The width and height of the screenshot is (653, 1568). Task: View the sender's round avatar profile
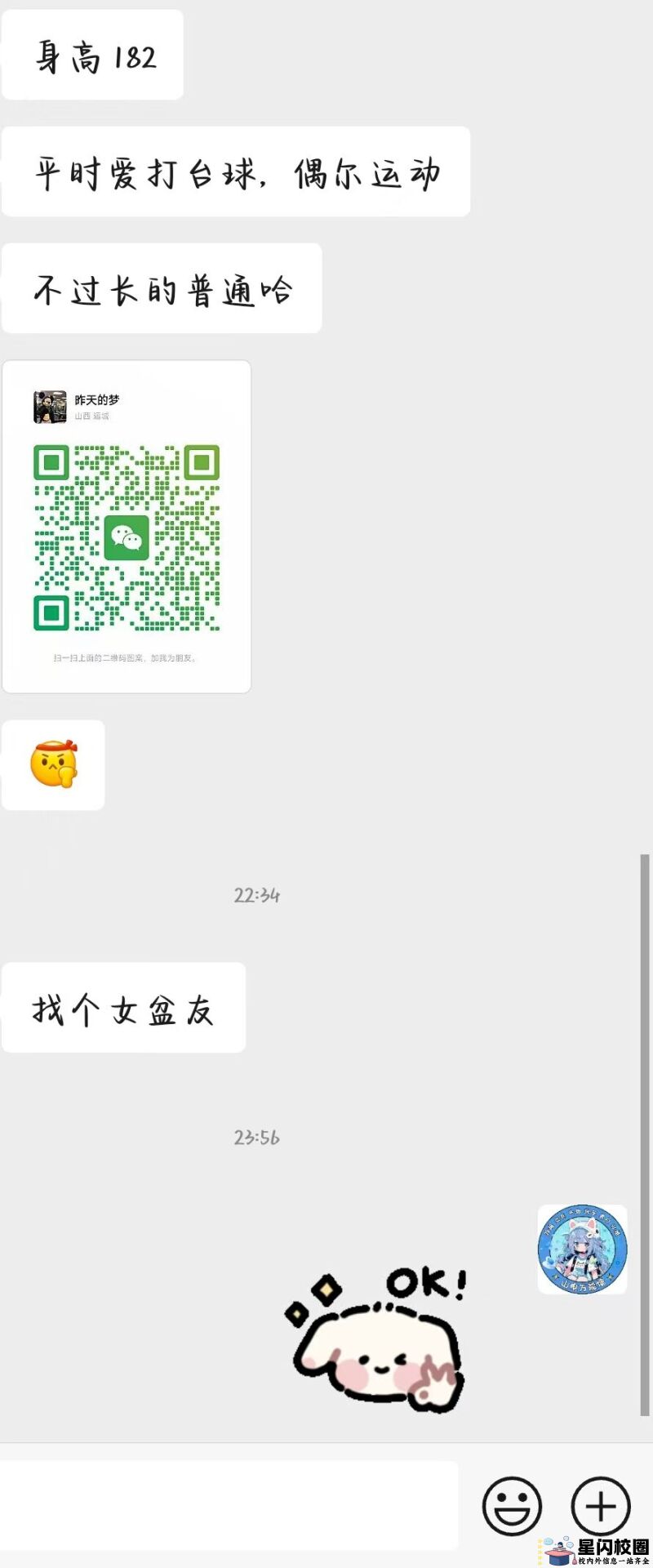[582, 1249]
